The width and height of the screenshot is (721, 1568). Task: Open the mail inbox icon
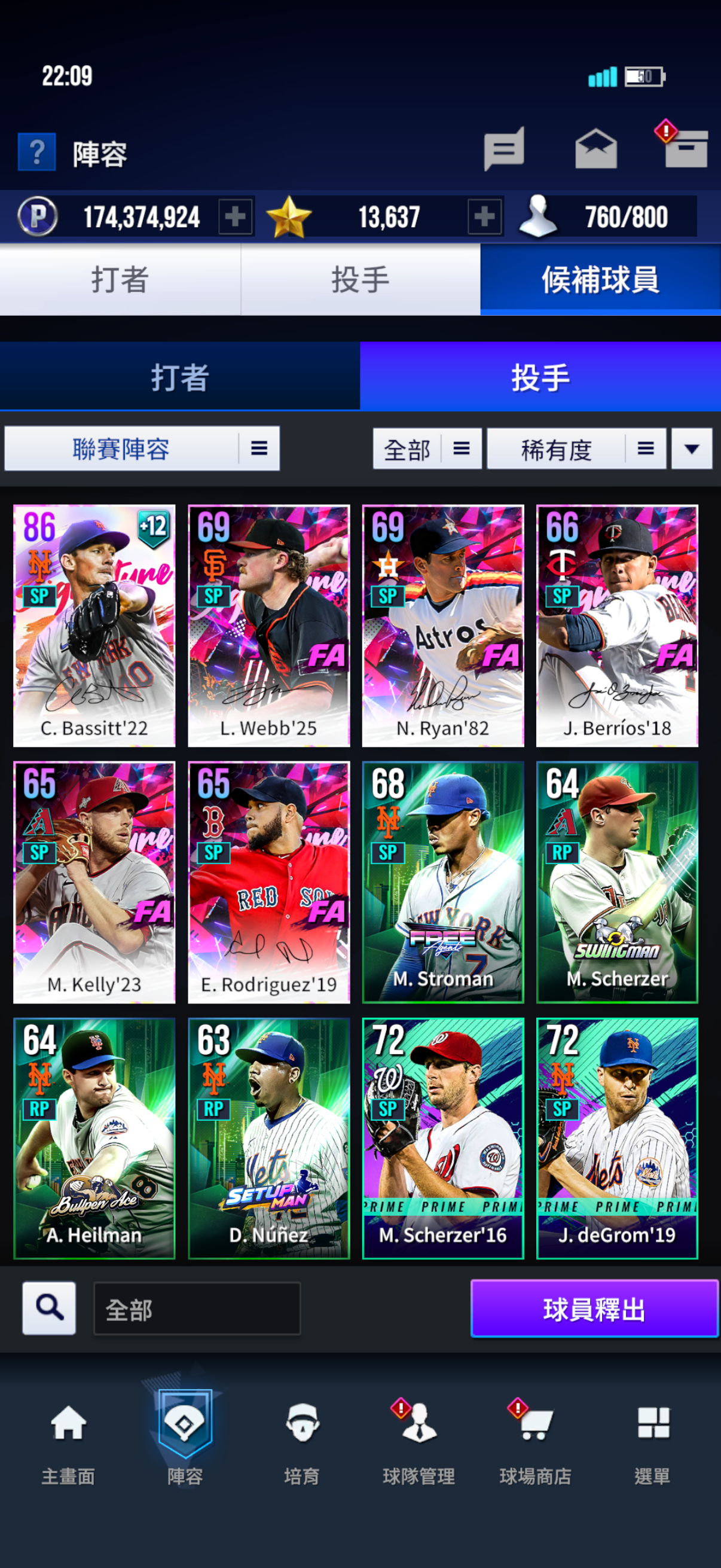[x=595, y=149]
